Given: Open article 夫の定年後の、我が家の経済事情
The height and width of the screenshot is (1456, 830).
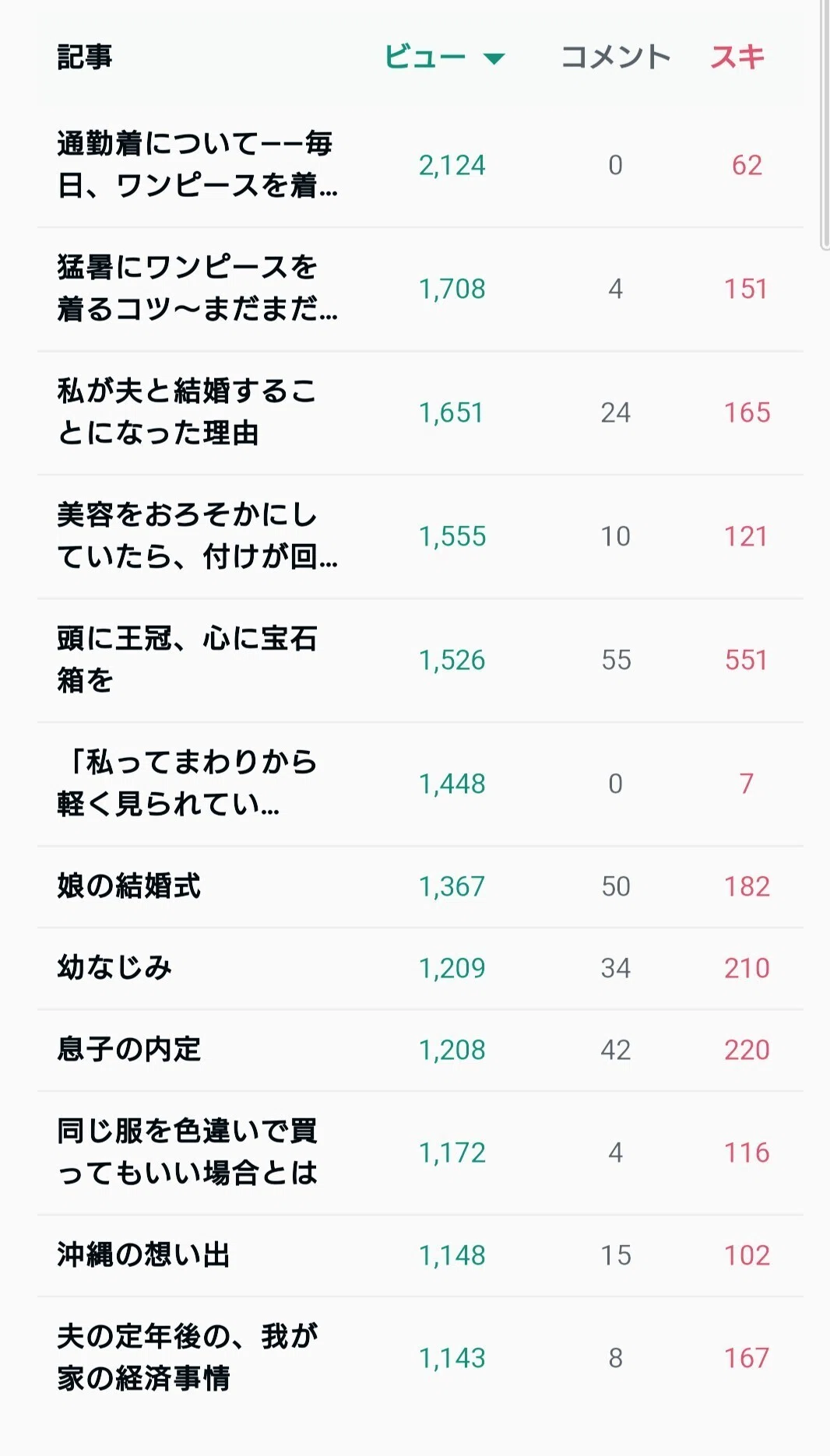Looking at the screenshot, I should [187, 1357].
